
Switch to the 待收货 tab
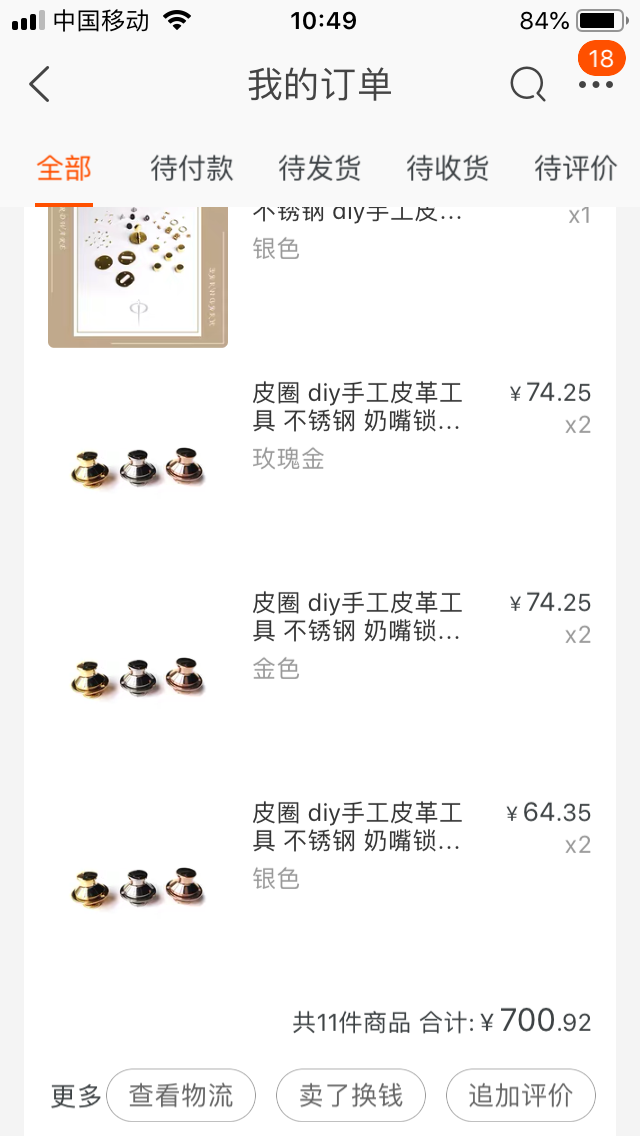[448, 168]
